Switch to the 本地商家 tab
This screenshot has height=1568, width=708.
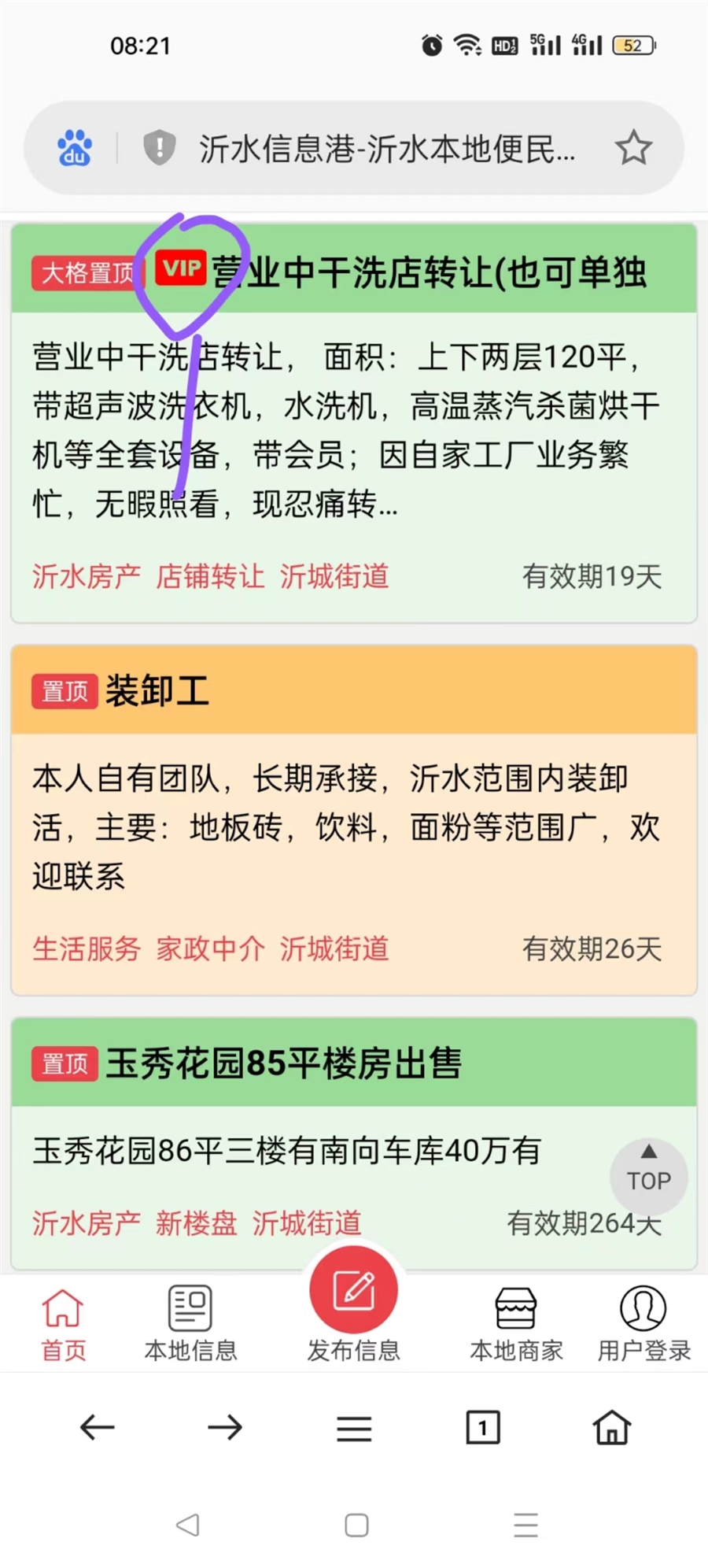[516, 1324]
